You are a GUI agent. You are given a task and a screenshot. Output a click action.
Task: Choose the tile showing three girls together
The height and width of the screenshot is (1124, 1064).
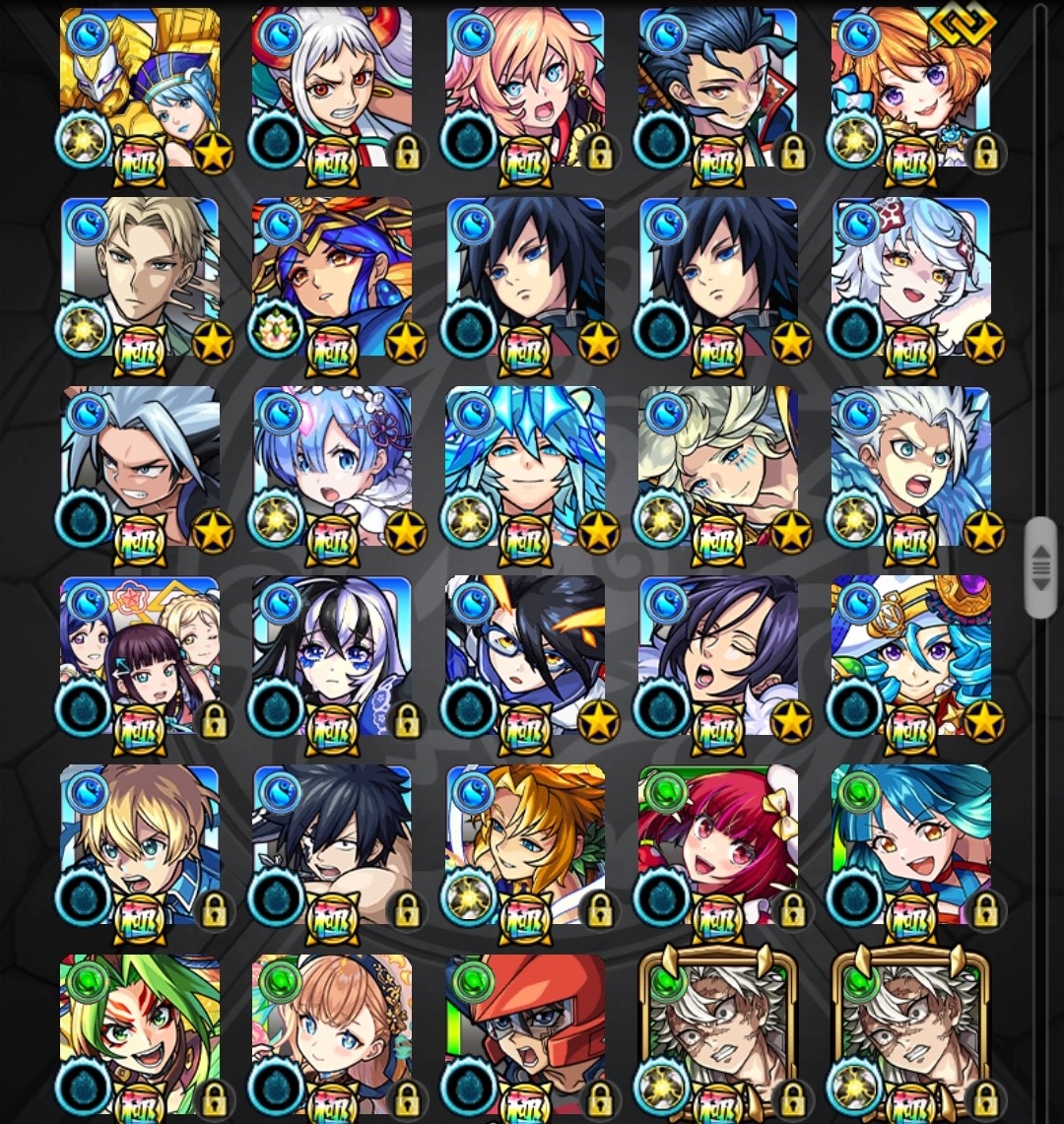click(x=140, y=656)
